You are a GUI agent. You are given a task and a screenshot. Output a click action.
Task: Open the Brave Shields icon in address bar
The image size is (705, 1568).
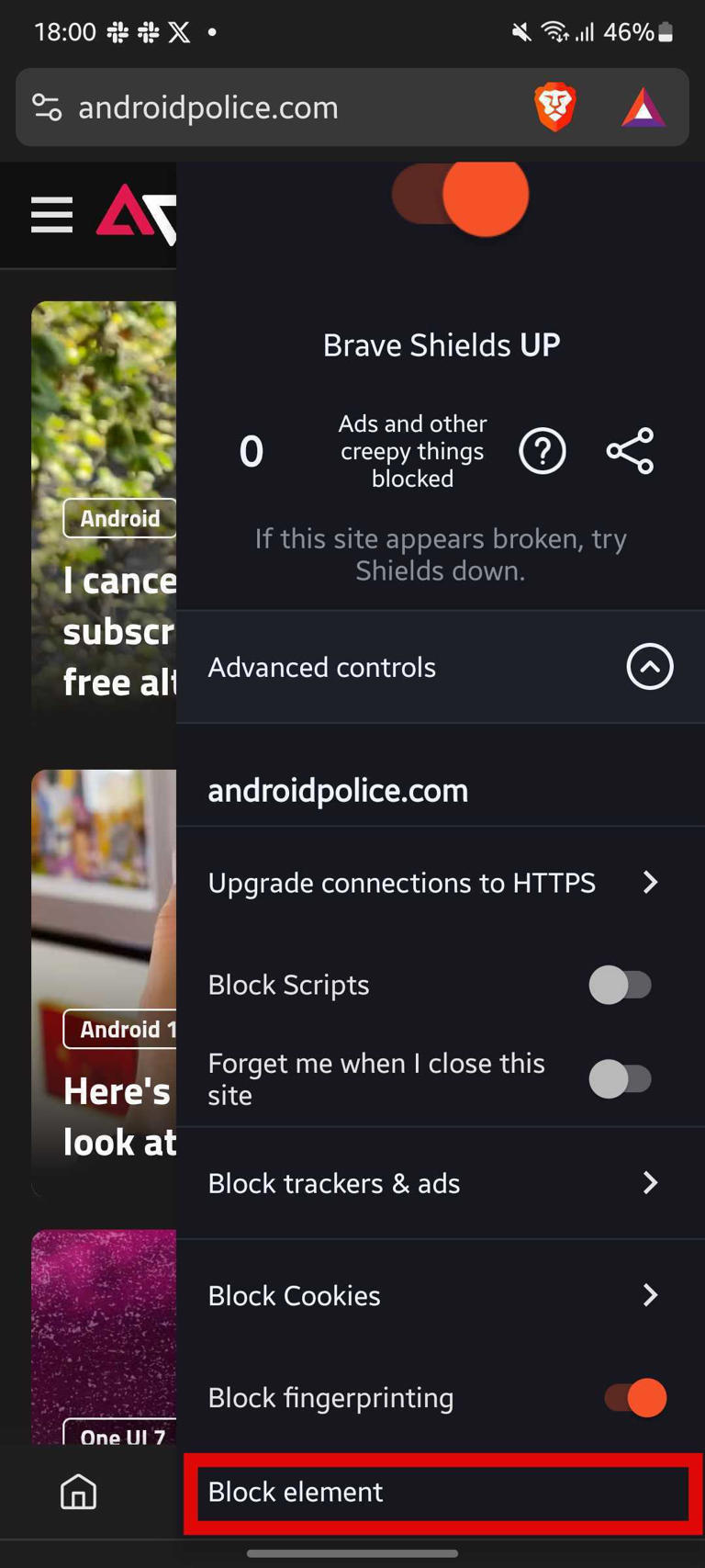point(555,107)
